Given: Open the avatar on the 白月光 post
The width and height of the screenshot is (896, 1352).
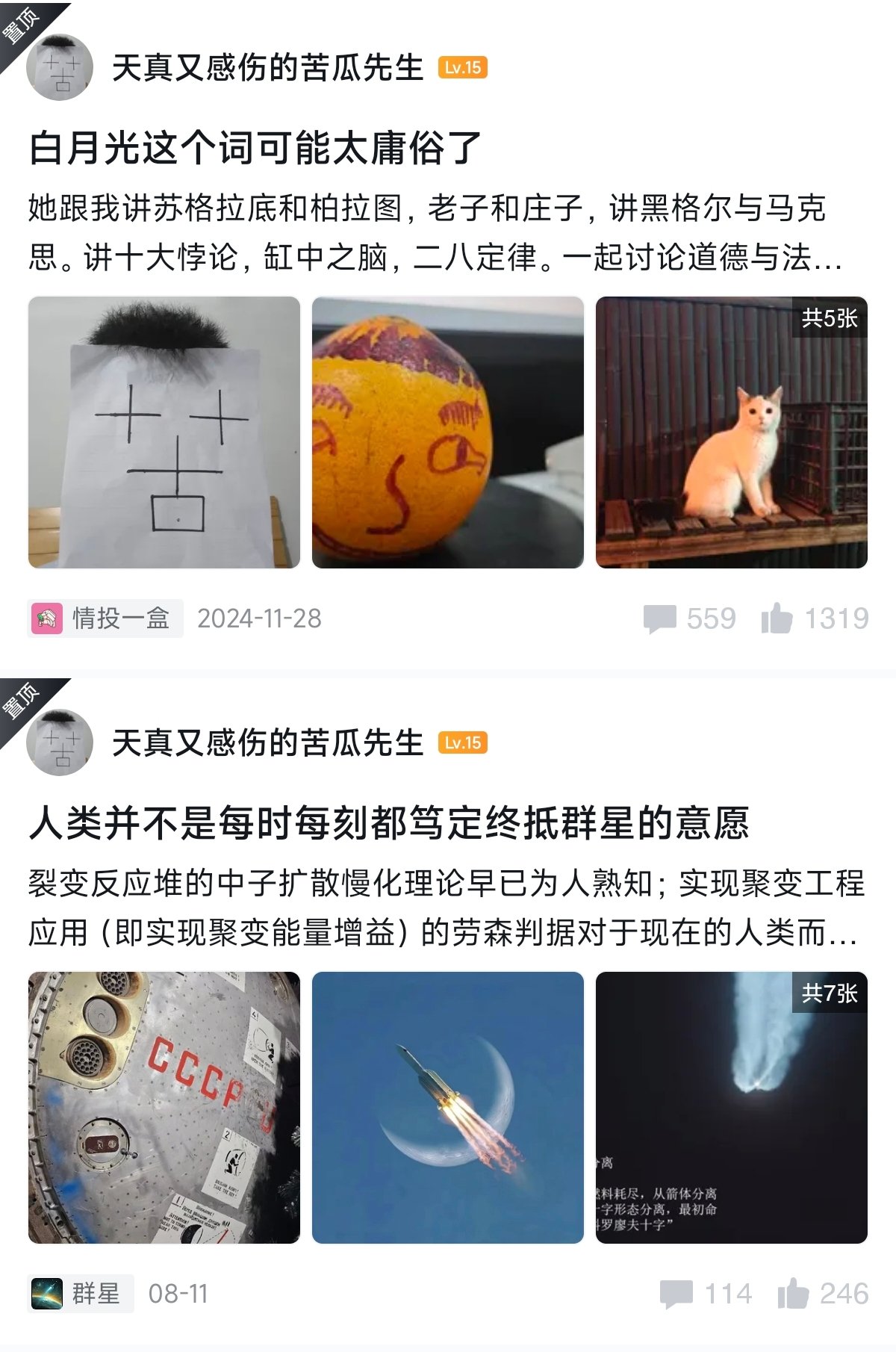Looking at the screenshot, I should click(60, 68).
